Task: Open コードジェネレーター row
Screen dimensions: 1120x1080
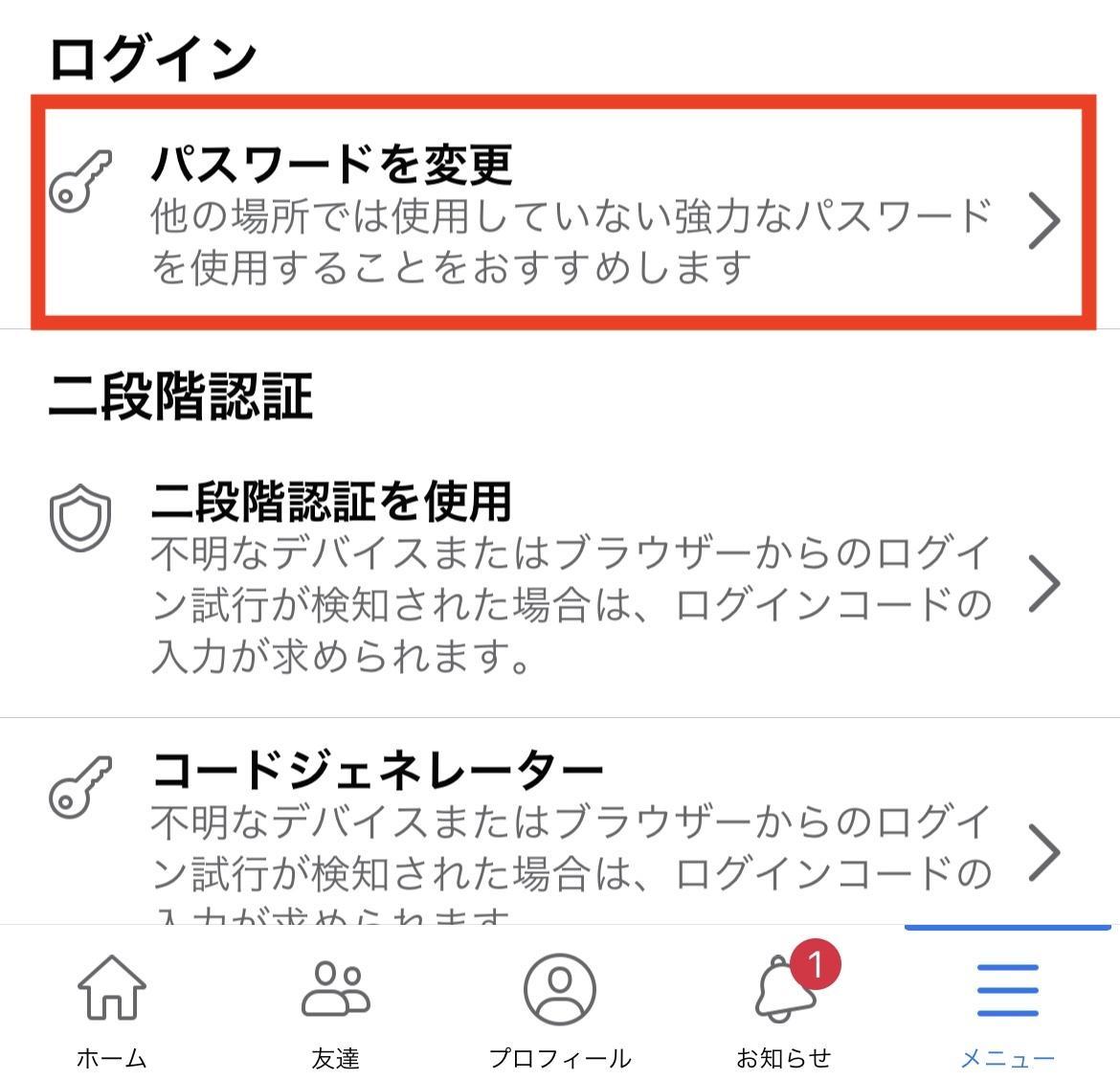Action: pyautogui.click(x=560, y=833)
